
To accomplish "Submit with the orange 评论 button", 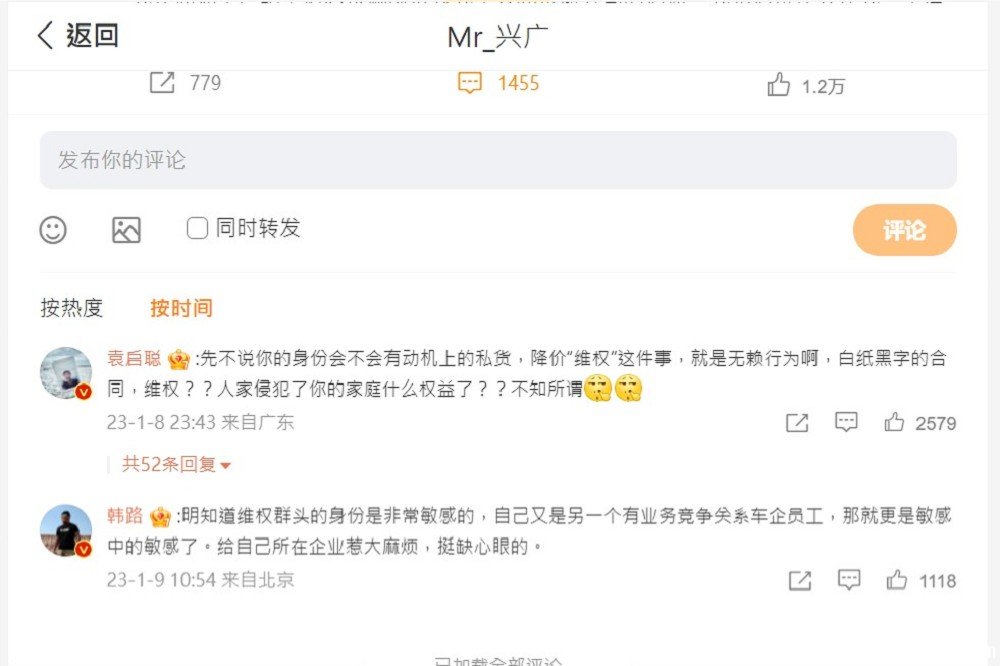I will (904, 230).
